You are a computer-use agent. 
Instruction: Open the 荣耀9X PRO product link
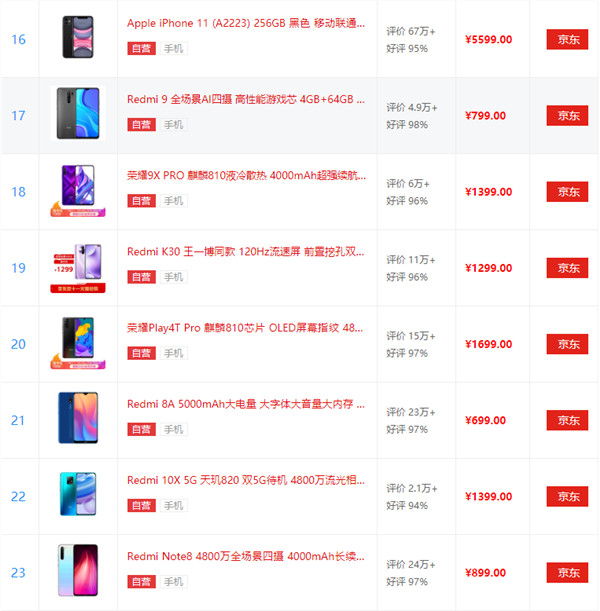(246, 176)
